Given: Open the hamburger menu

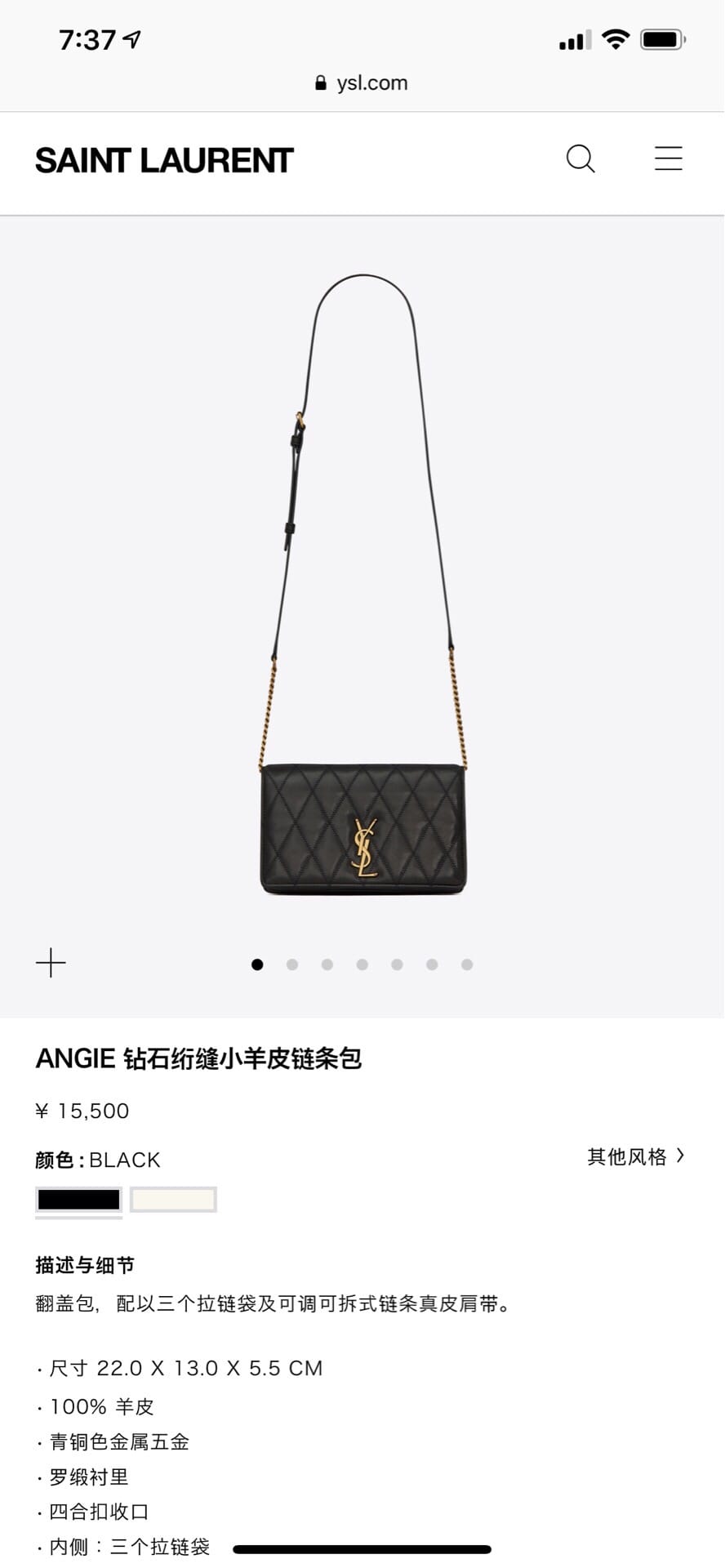Looking at the screenshot, I should click(x=668, y=158).
